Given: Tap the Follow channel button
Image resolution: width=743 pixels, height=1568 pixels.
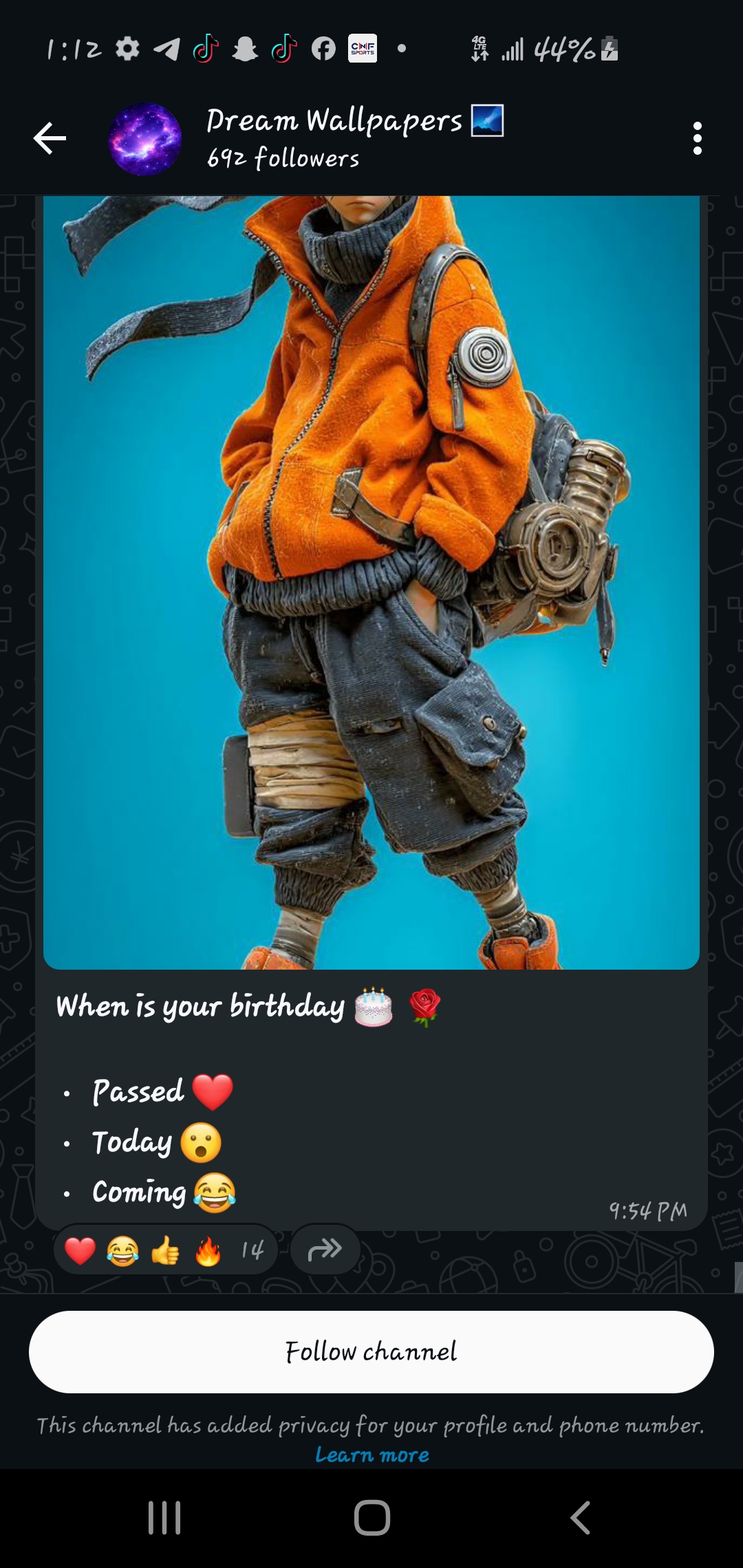Looking at the screenshot, I should [x=371, y=1352].
